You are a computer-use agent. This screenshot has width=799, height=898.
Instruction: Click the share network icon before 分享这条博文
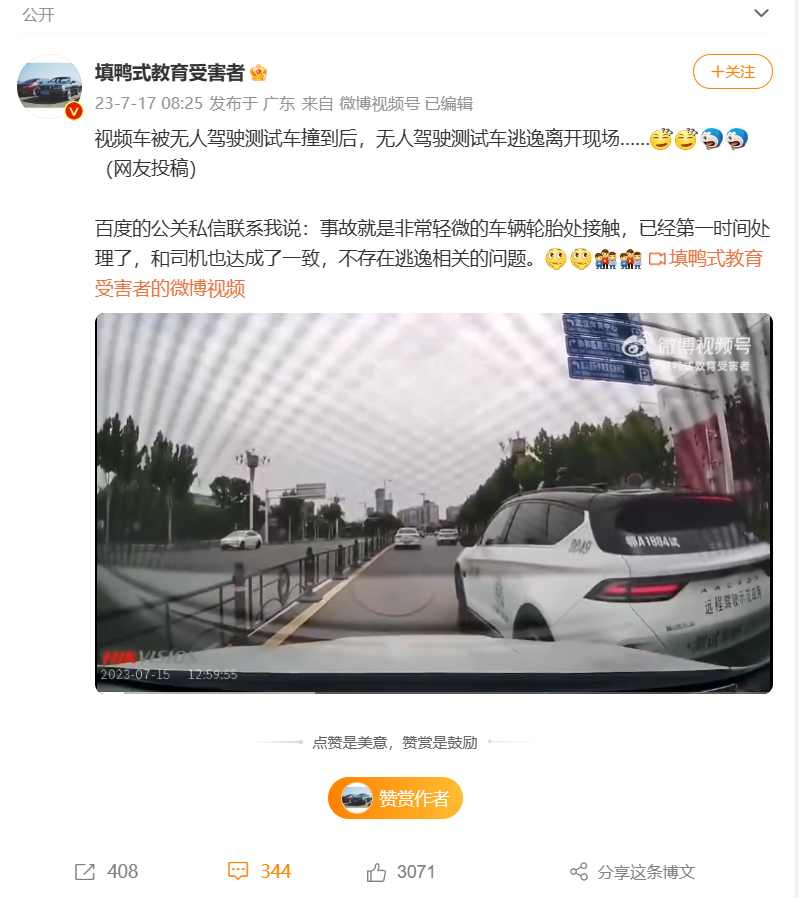[x=581, y=871]
